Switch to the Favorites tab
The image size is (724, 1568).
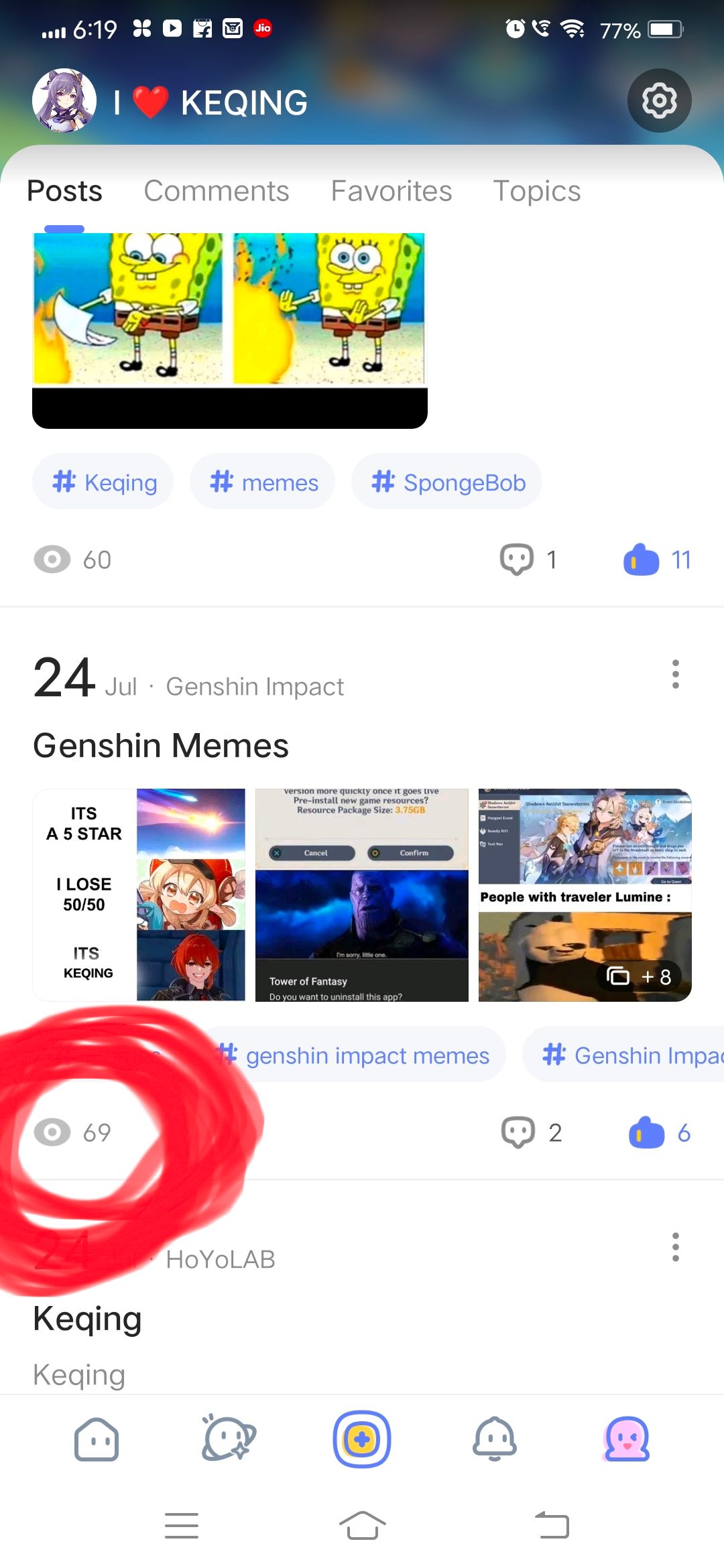[x=391, y=191]
